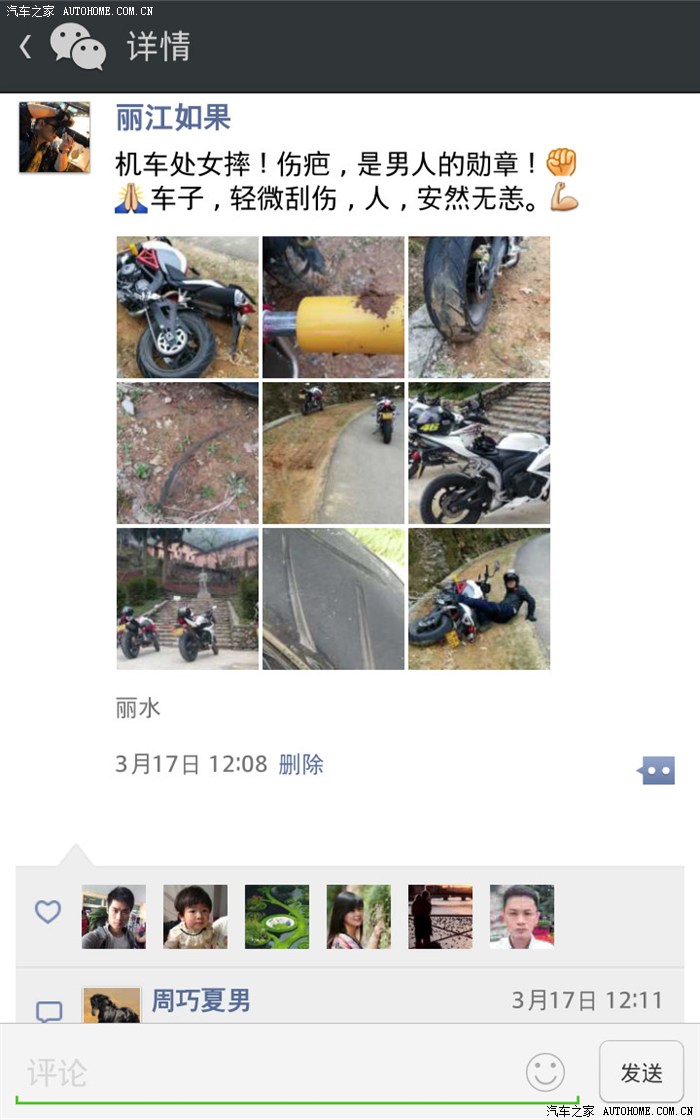Open the 丽水 location tag

coord(138,709)
